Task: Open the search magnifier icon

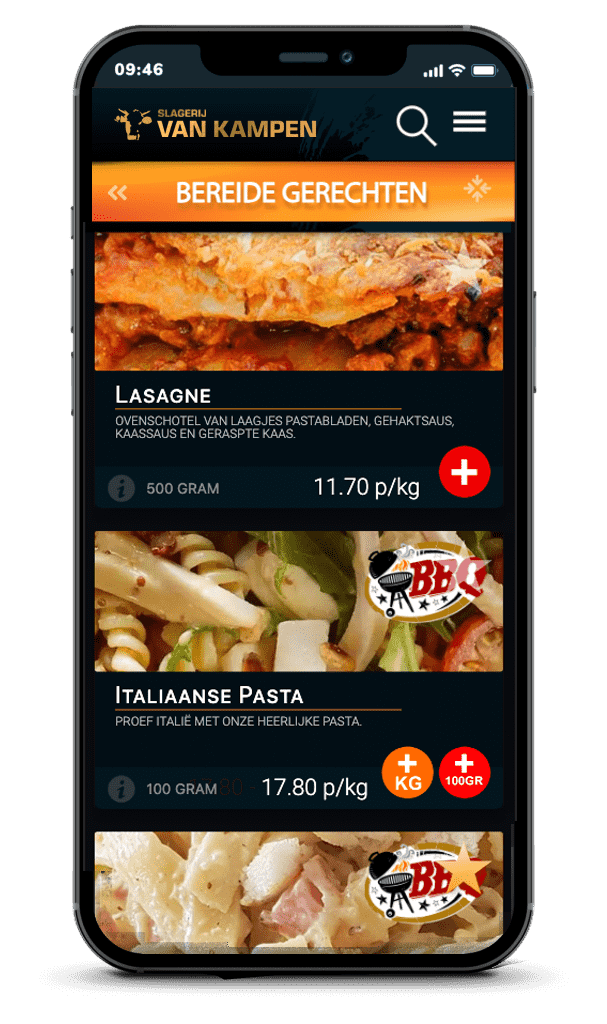Action: (416, 126)
